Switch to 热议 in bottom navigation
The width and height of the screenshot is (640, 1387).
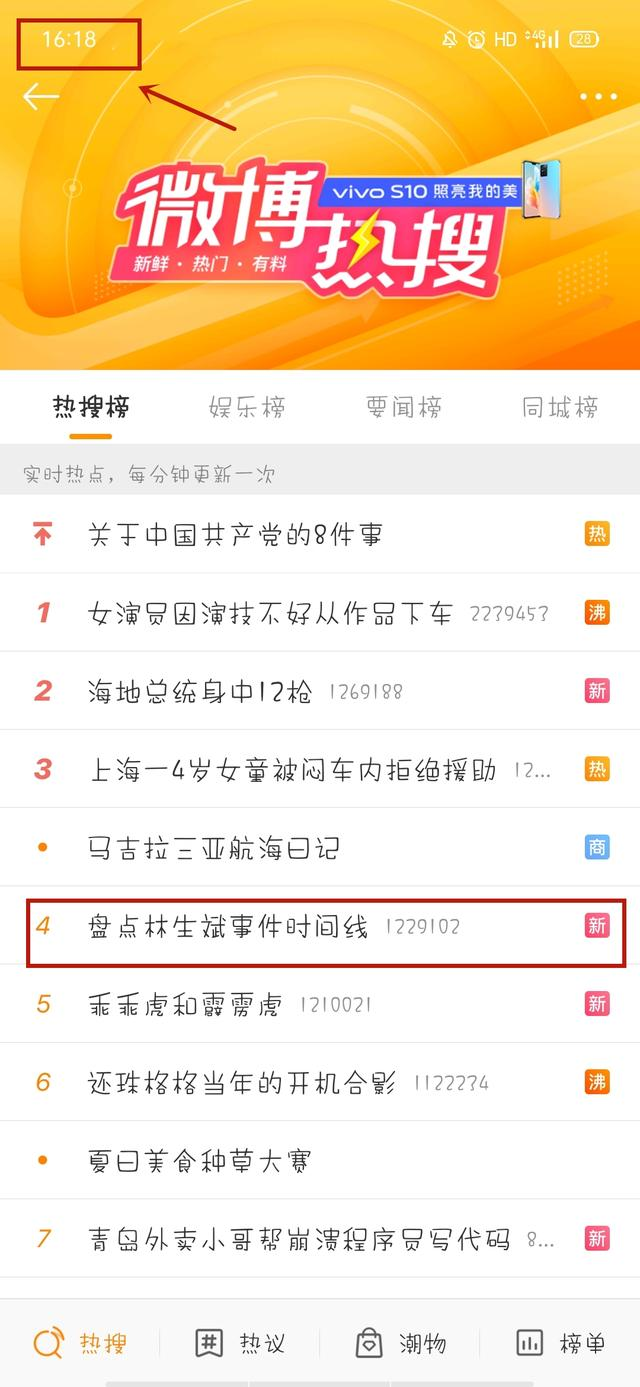coord(240,1343)
